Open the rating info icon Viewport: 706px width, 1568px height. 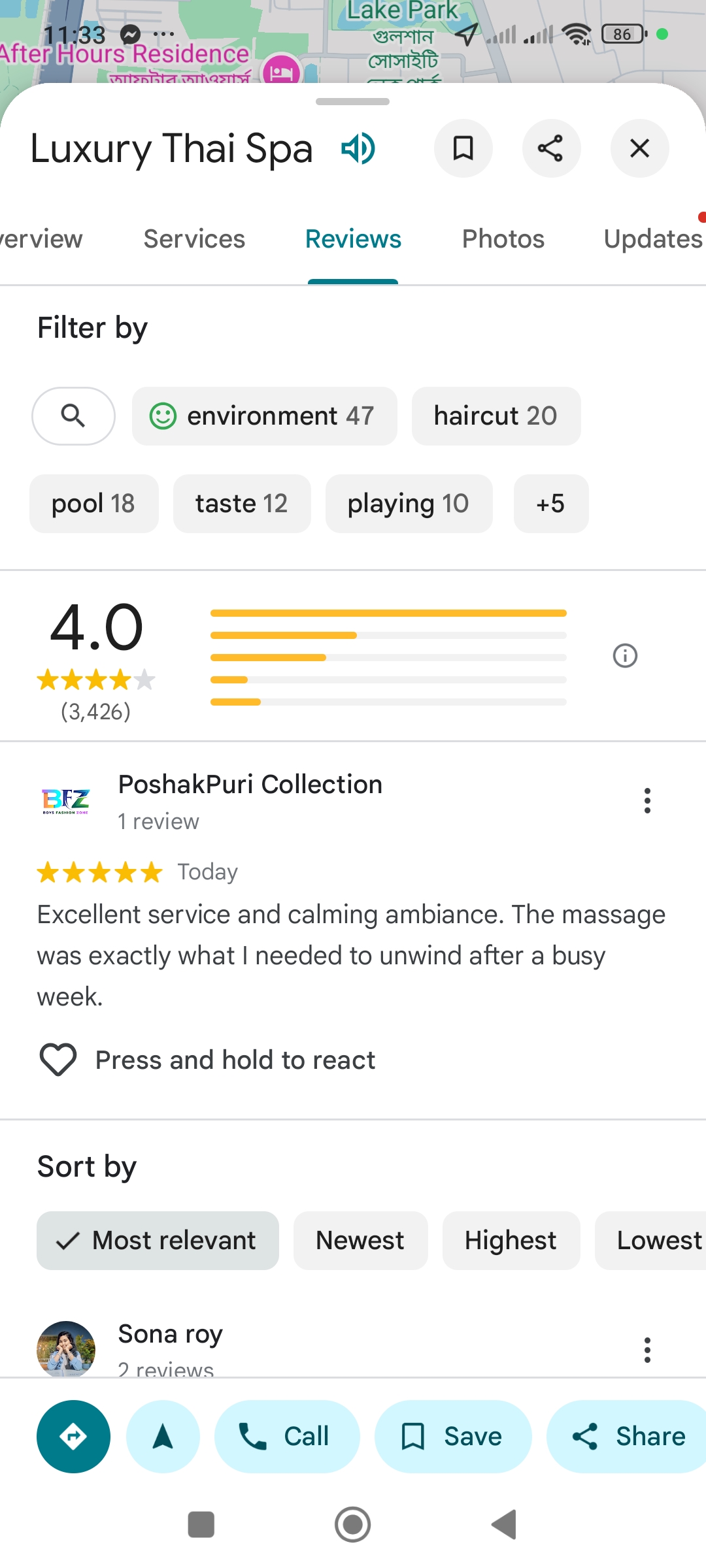pos(625,655)
